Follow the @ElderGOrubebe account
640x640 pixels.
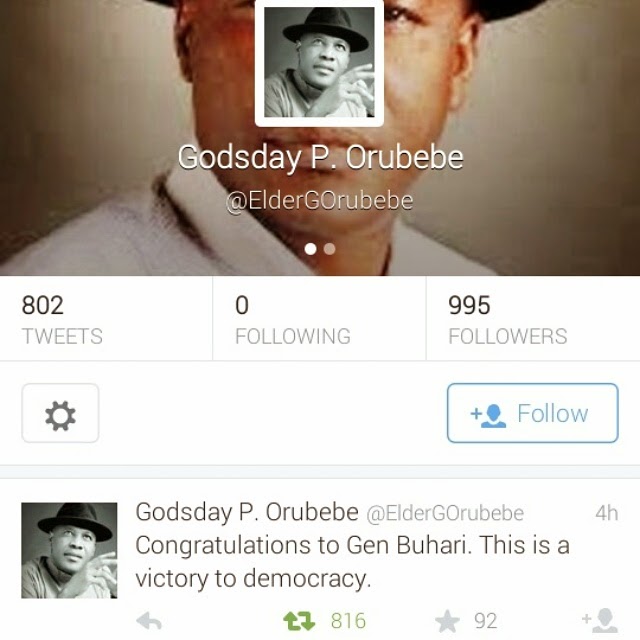click(532, 413)
